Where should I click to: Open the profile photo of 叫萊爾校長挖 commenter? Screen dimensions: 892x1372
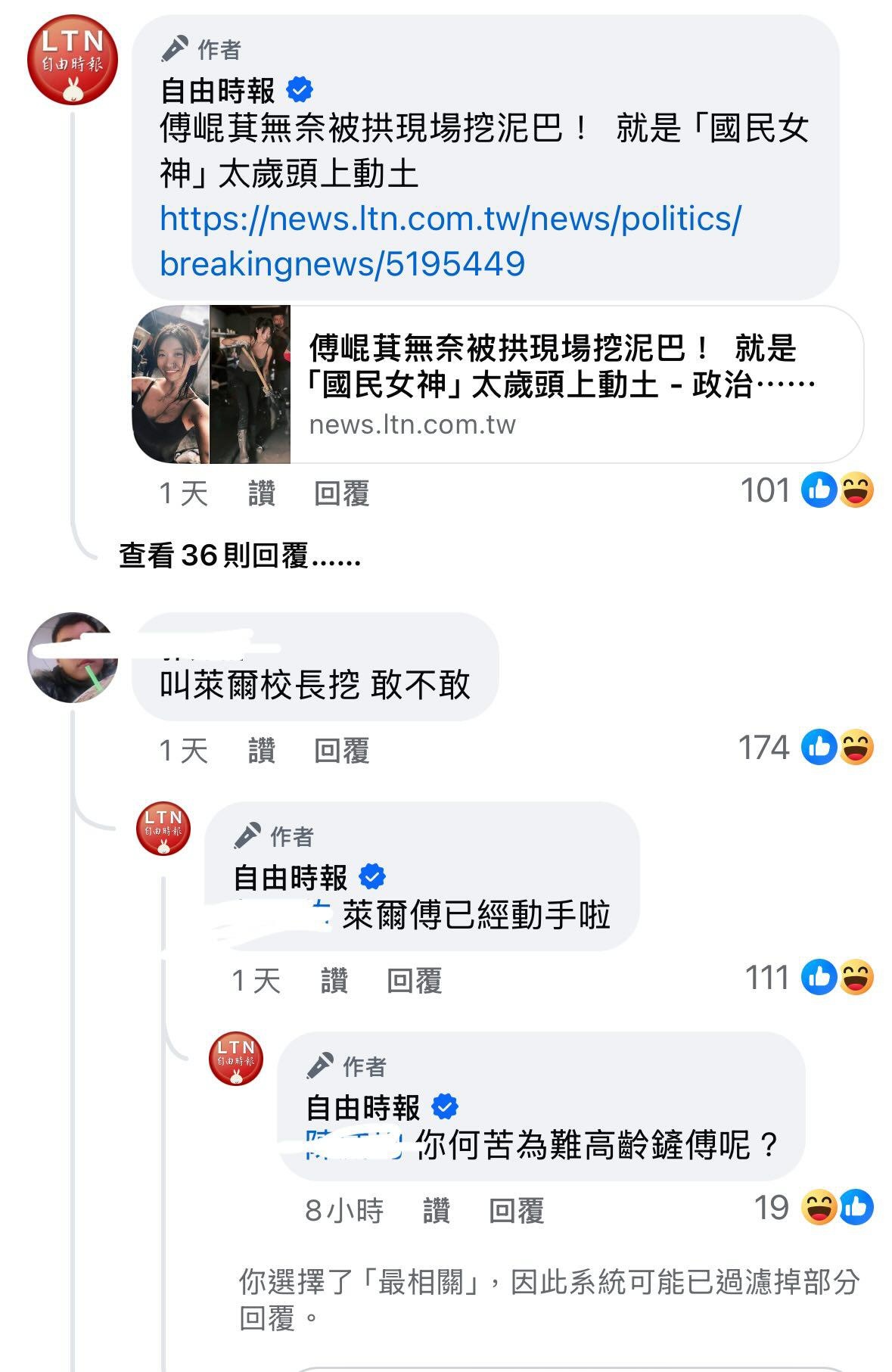coord(72,657)
